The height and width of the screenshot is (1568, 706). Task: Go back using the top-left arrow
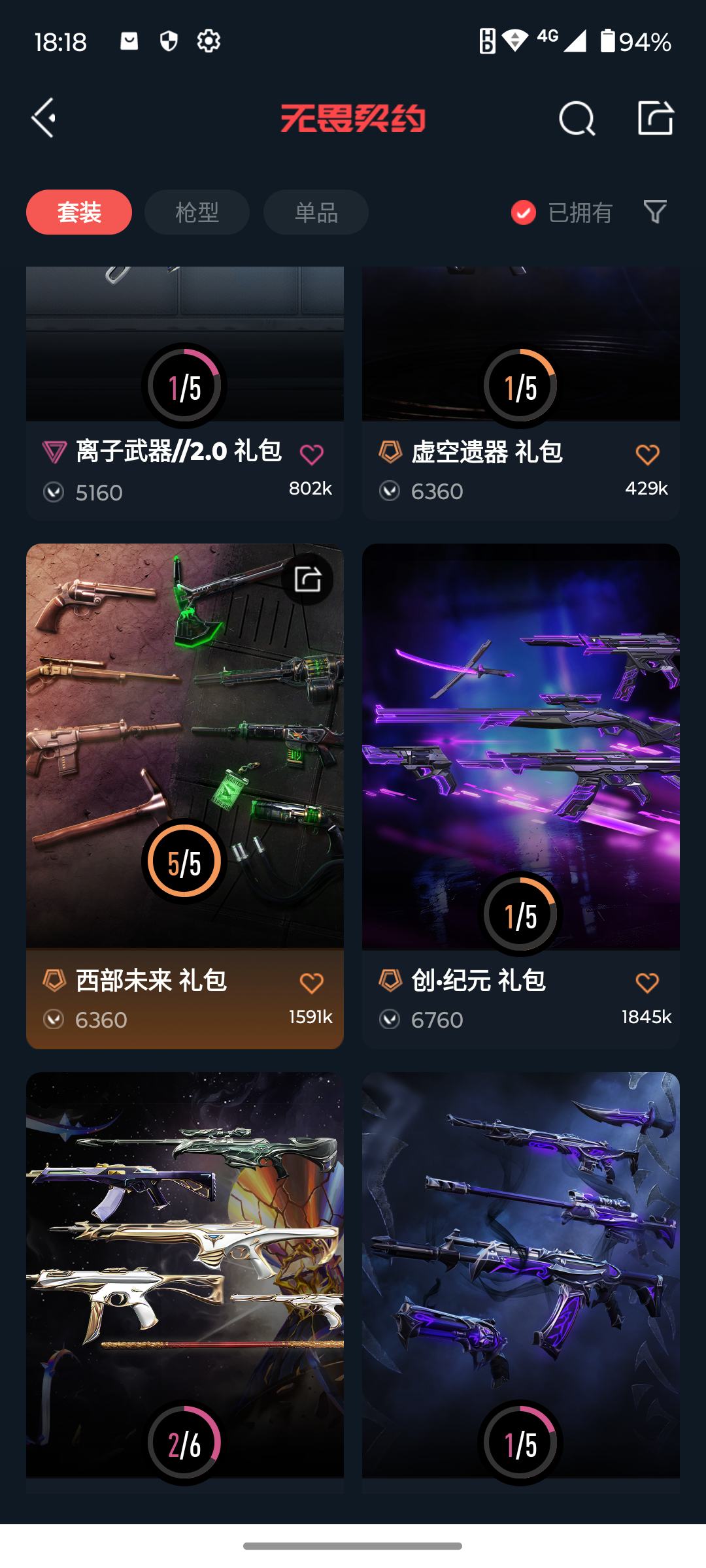[x=44, y=118]
